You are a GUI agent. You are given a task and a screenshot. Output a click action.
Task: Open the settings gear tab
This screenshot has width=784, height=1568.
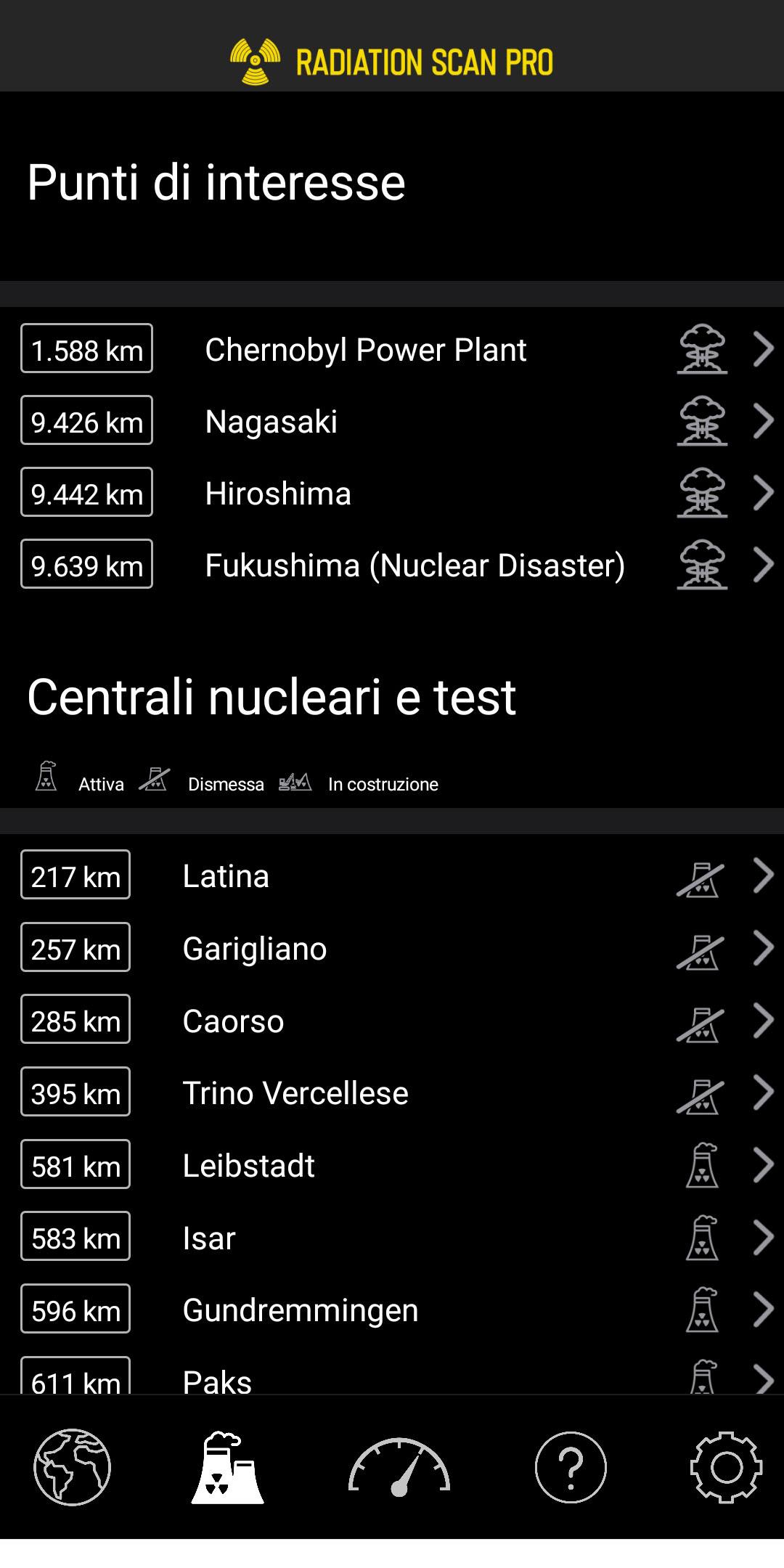point(726,1467)
